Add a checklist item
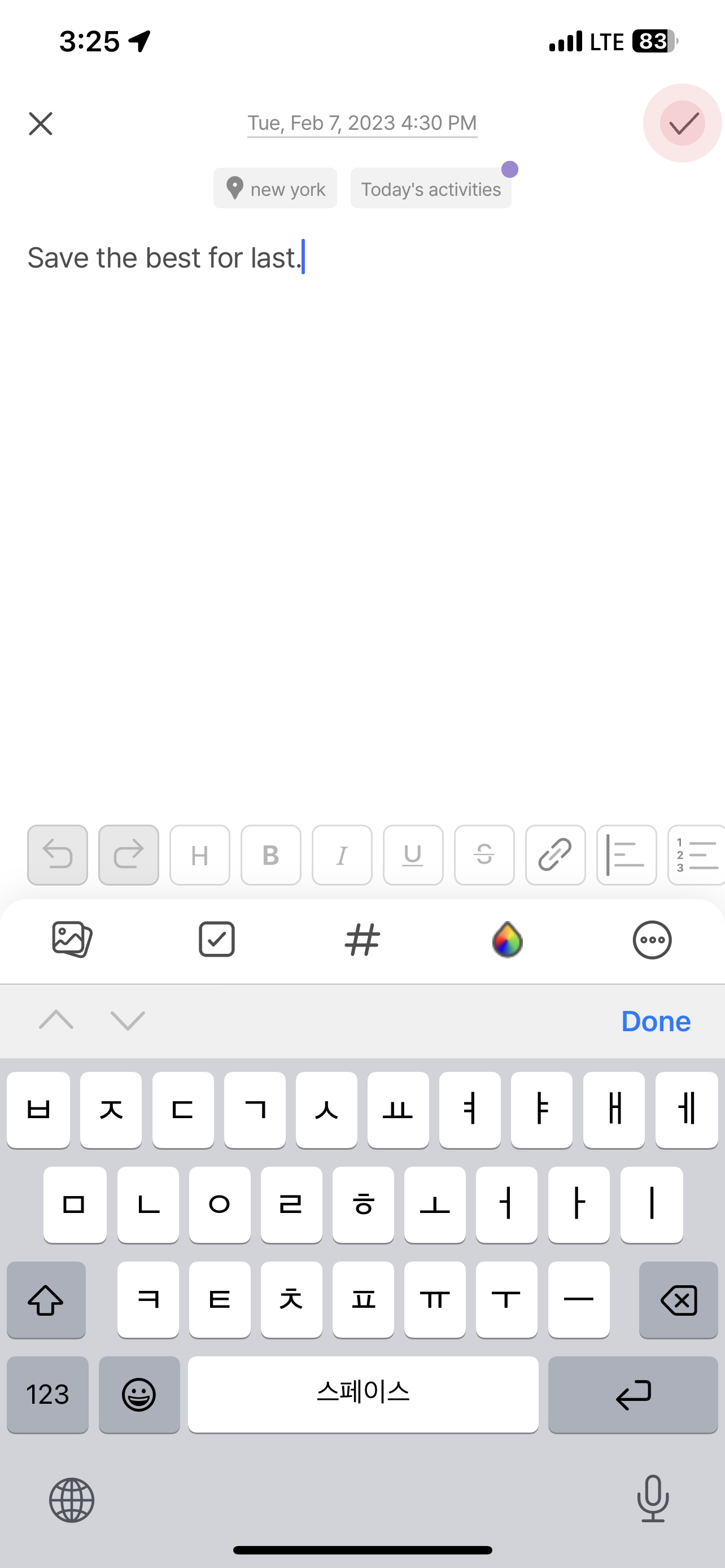 [217, 939]
